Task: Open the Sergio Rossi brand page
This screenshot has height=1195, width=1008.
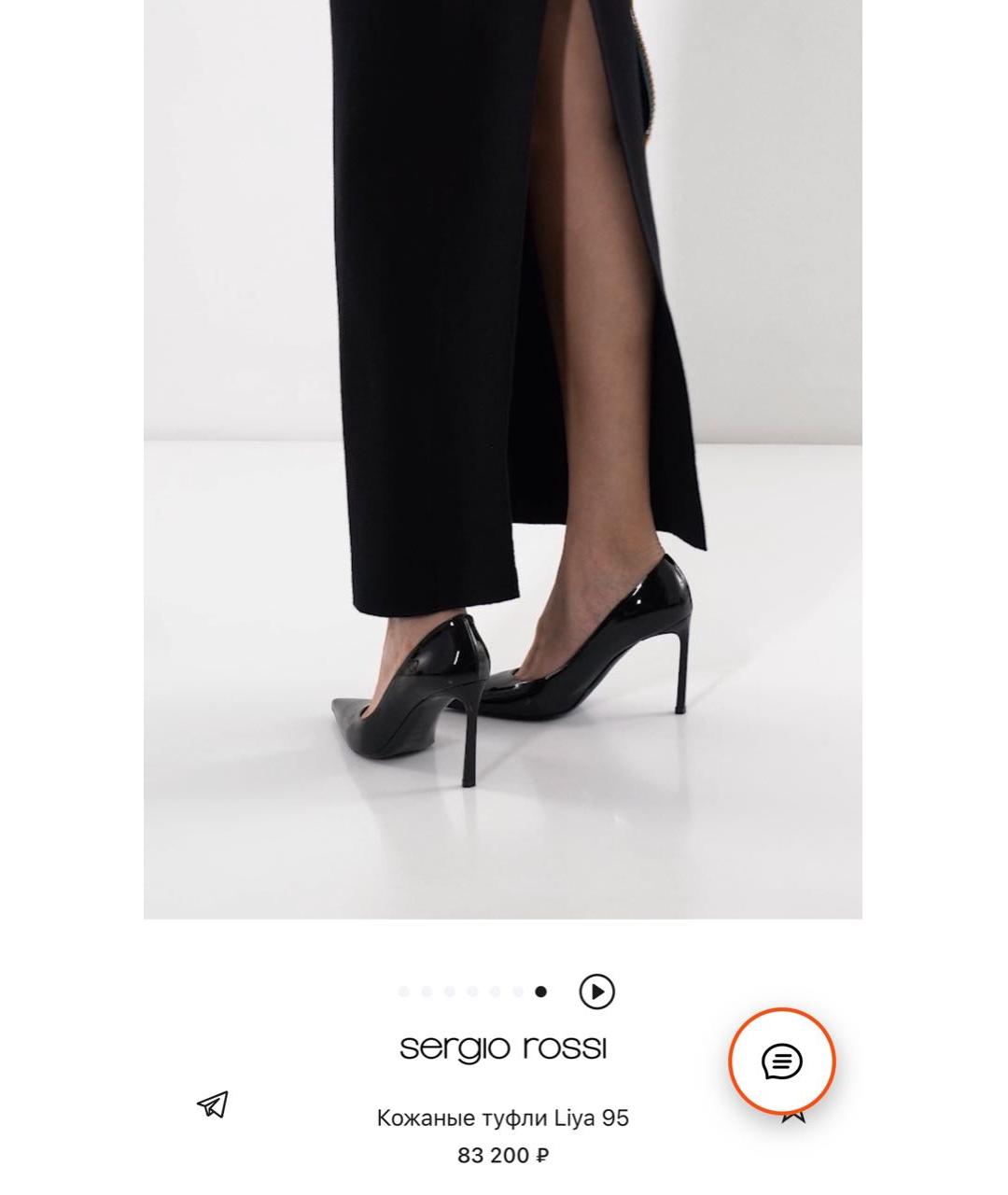Action: 503,1047
